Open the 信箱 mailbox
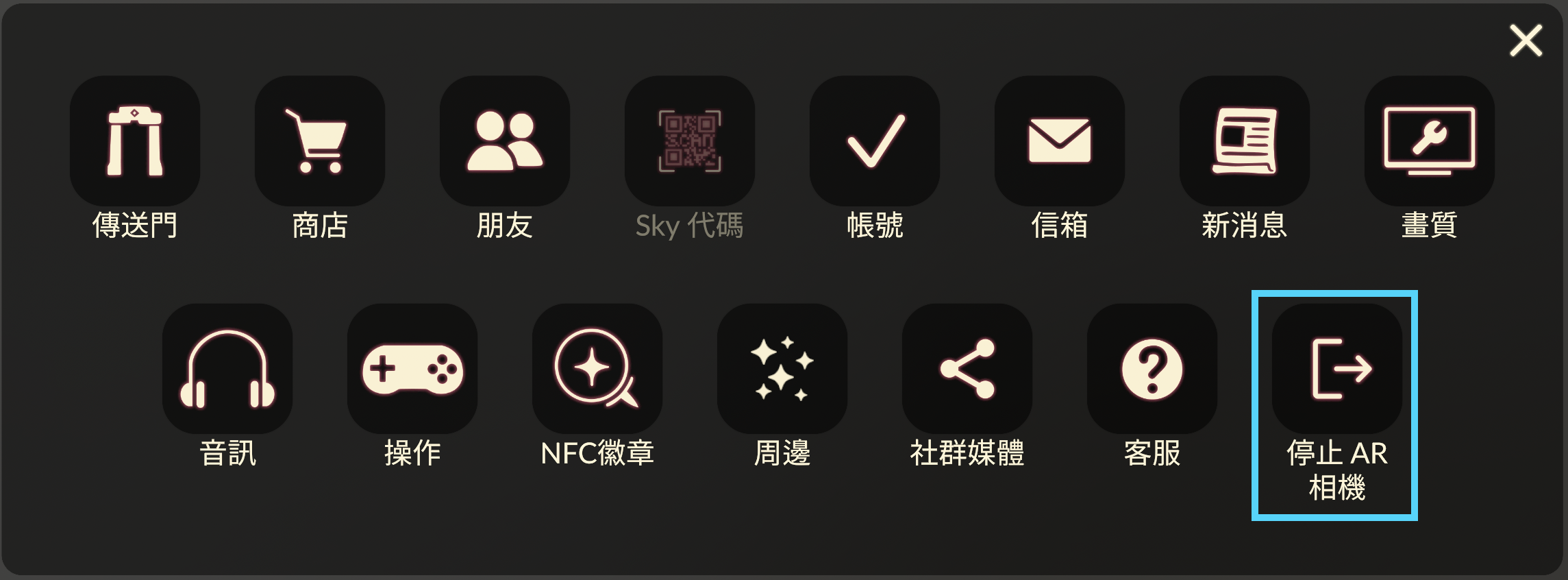Screen dimensions: 1568x580 (1060, 141)
